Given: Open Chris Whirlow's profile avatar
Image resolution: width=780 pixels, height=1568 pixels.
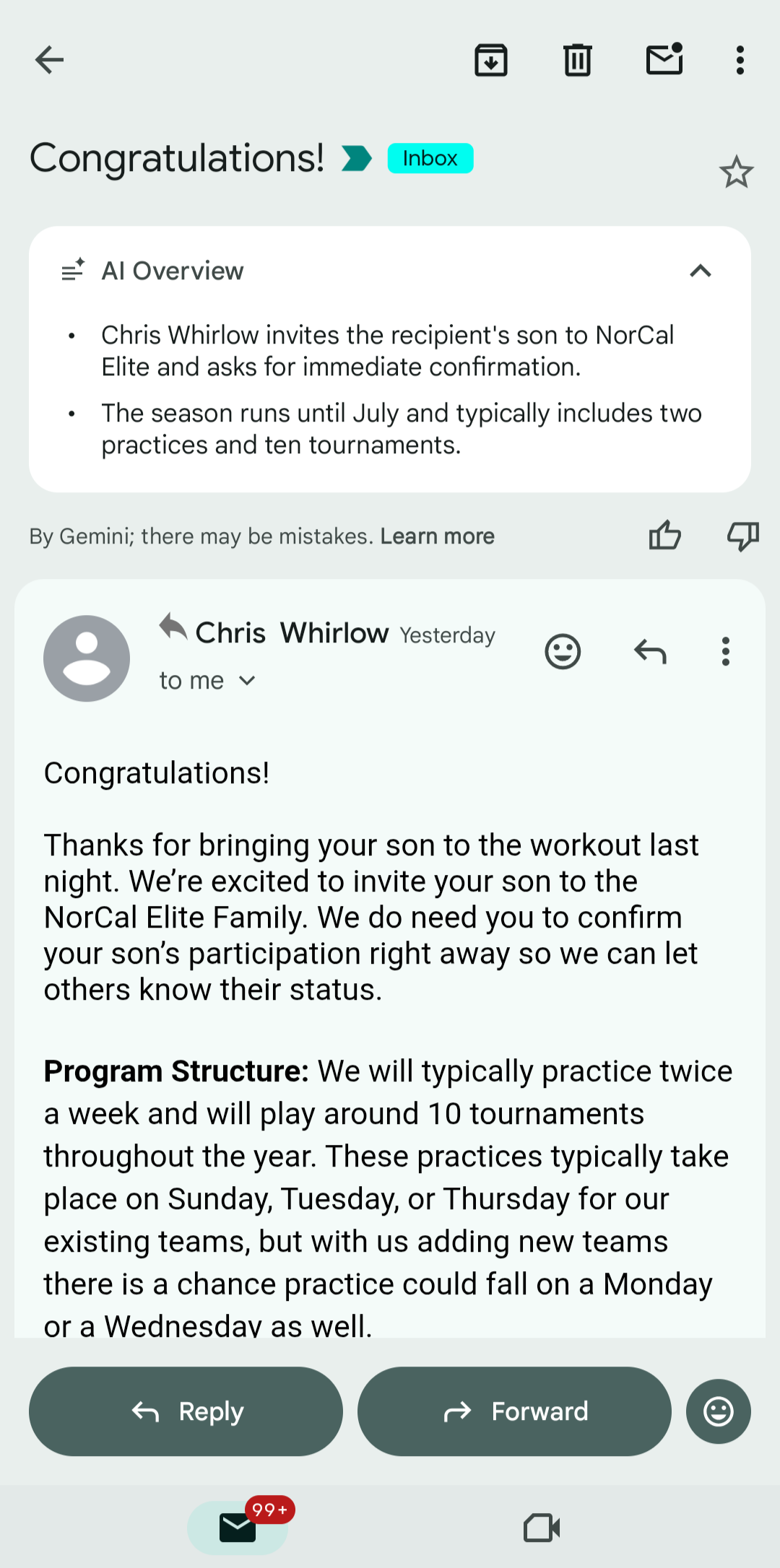Looking at the screenshot, I should tap(87, 658).
